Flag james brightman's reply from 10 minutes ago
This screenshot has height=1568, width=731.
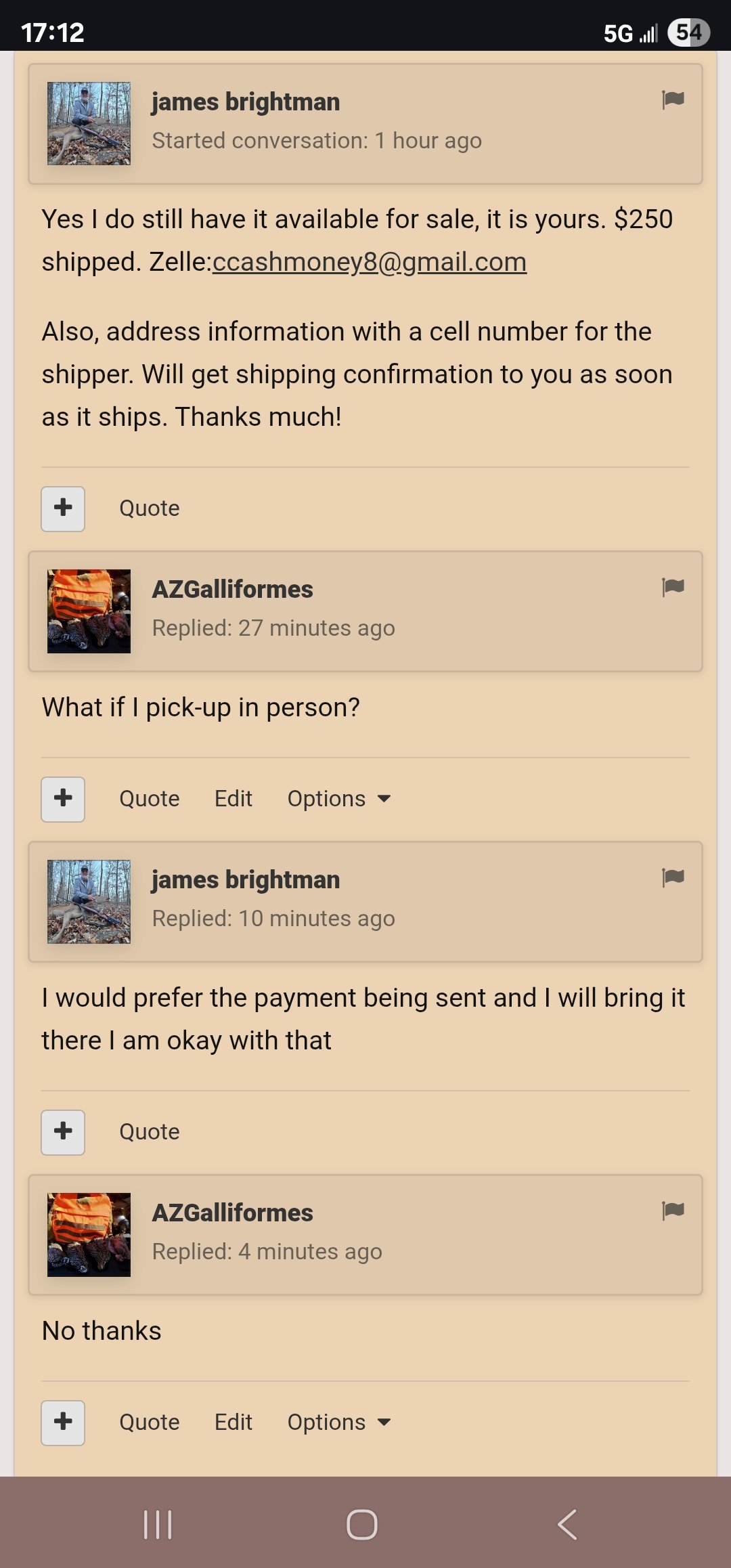coord(673,877)
